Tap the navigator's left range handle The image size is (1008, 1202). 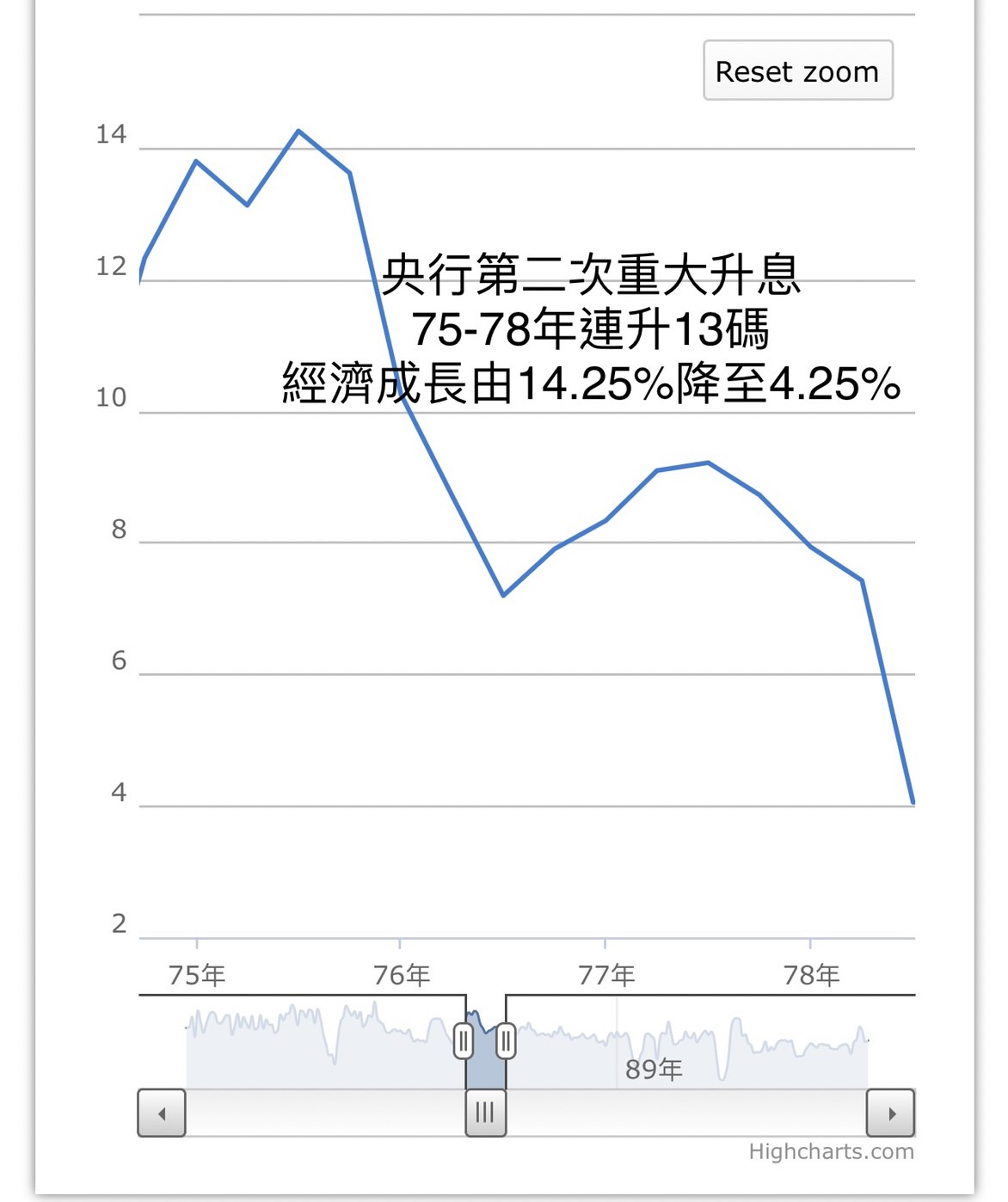tap(464, 1041)
